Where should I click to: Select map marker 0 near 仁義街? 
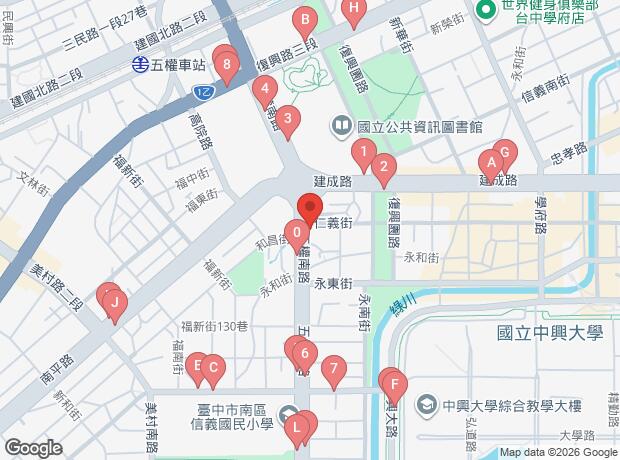(296, 235)
